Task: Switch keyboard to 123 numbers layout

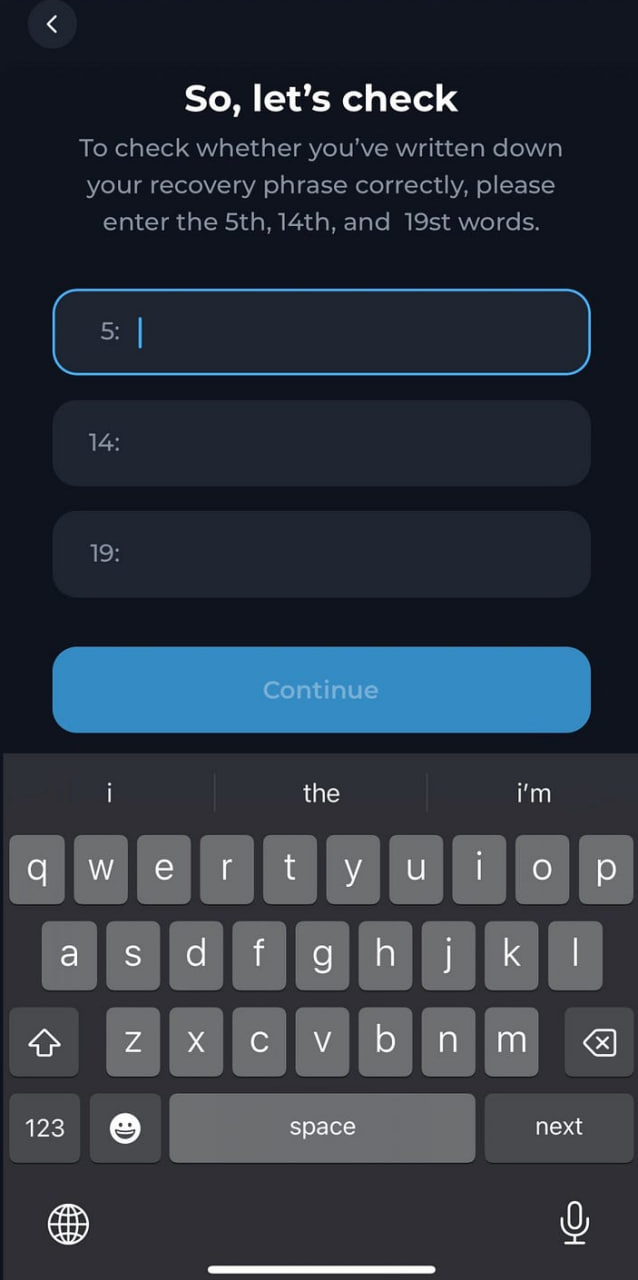Action: click(x=44, y=1127)
